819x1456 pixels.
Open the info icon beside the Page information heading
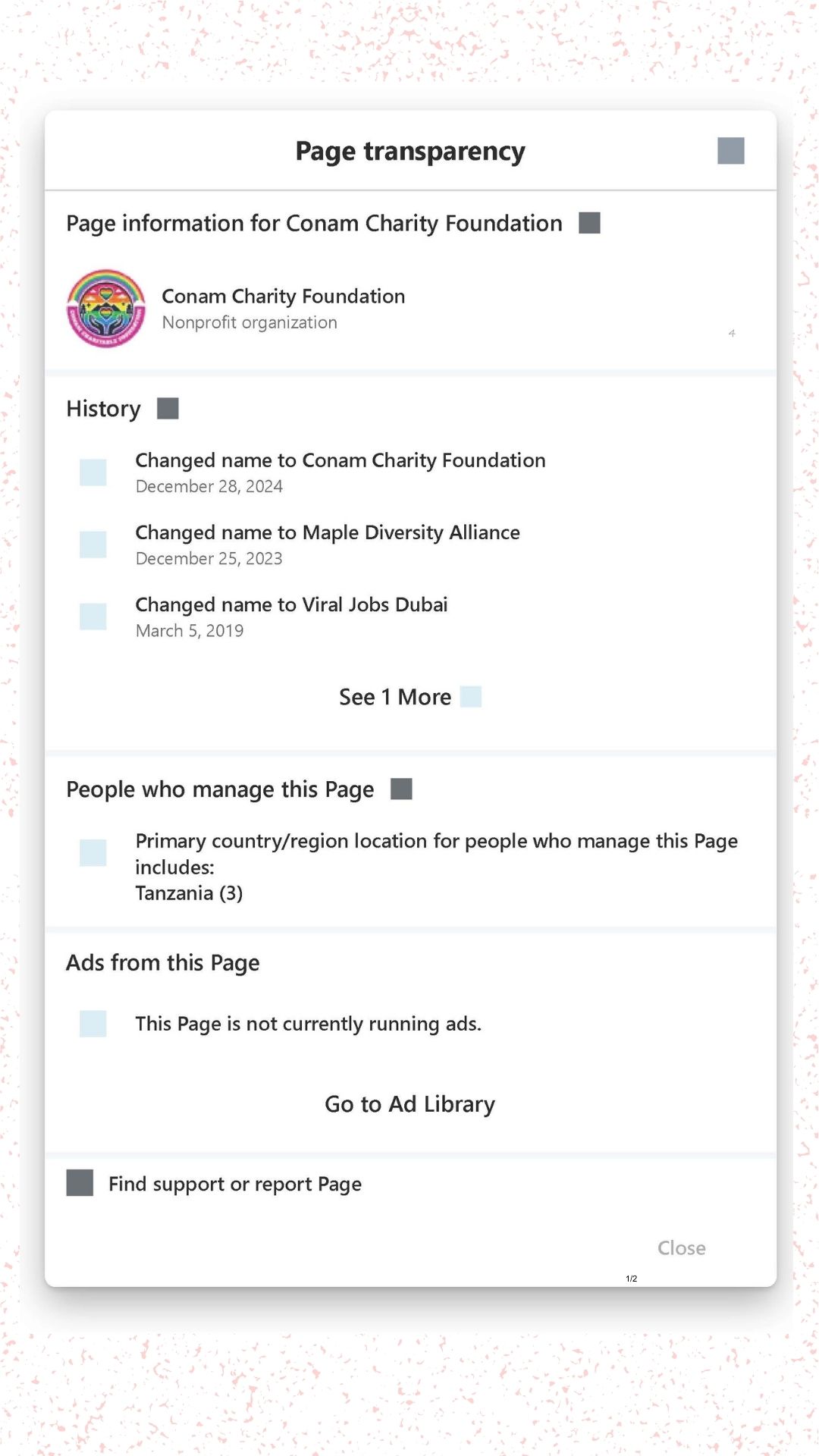pos(589,223)
